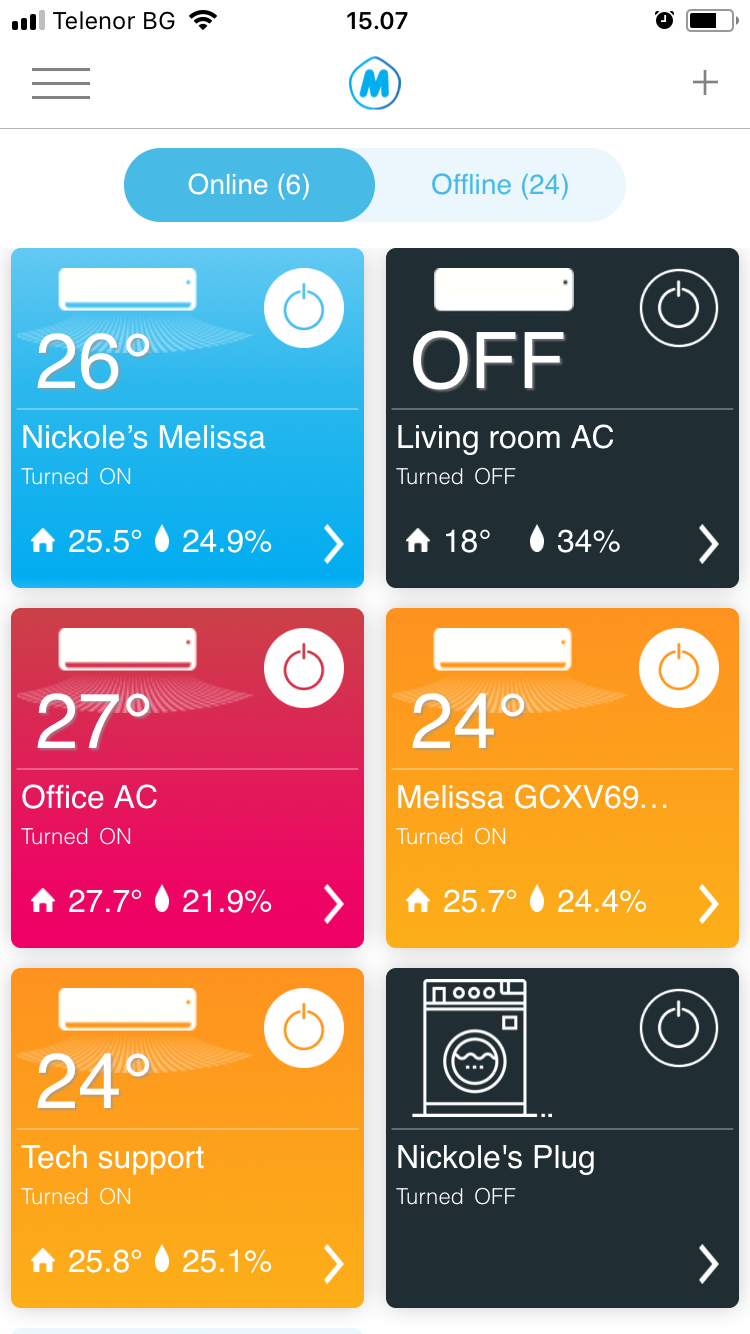Image resolution: width=750 pixels, height=1334 pixels.
Task: Toggle power for Nickole's Melissa
Action: (304, 309)
